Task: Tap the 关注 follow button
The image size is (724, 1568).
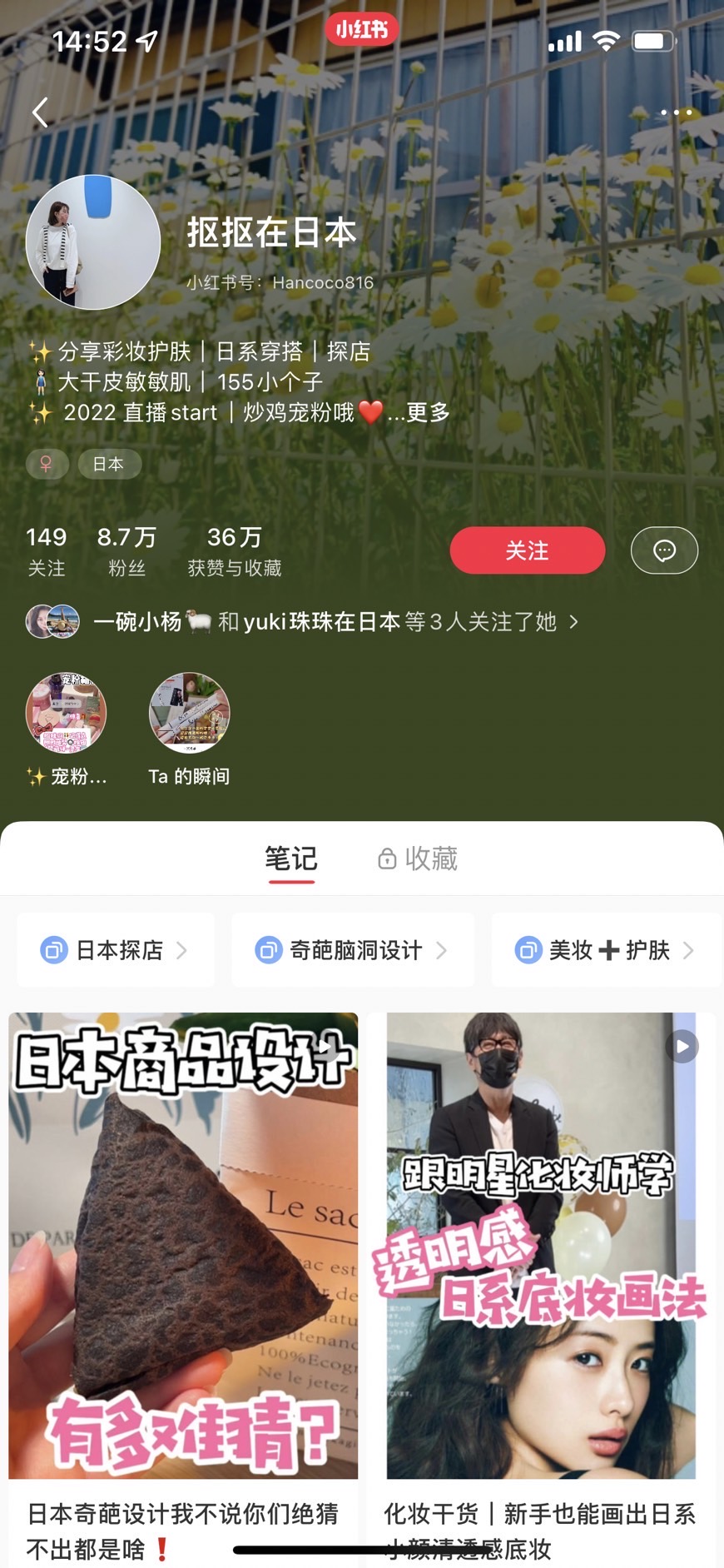Action: pyautogui.click(x=527, y=550)
